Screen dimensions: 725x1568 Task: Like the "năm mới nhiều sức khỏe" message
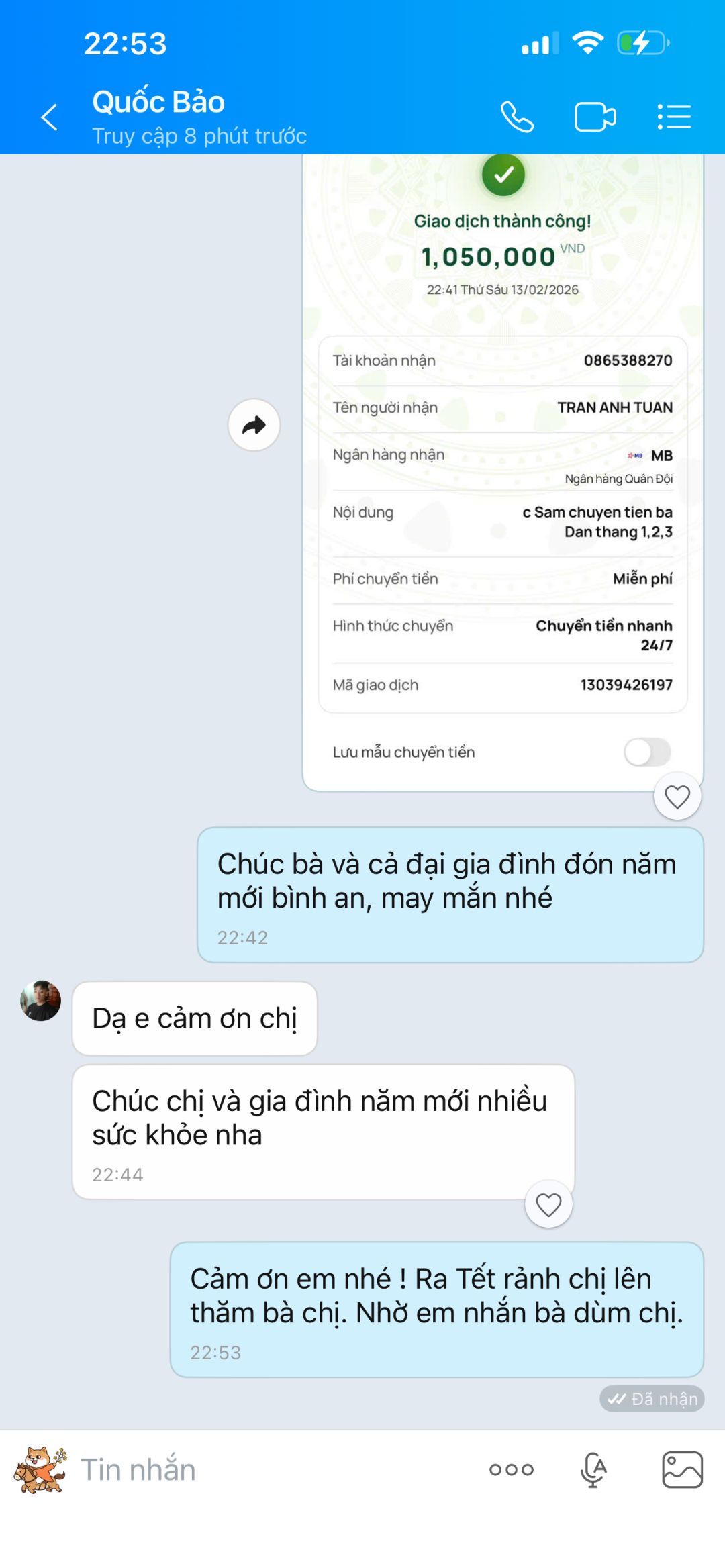click(x=548, y=1205)
